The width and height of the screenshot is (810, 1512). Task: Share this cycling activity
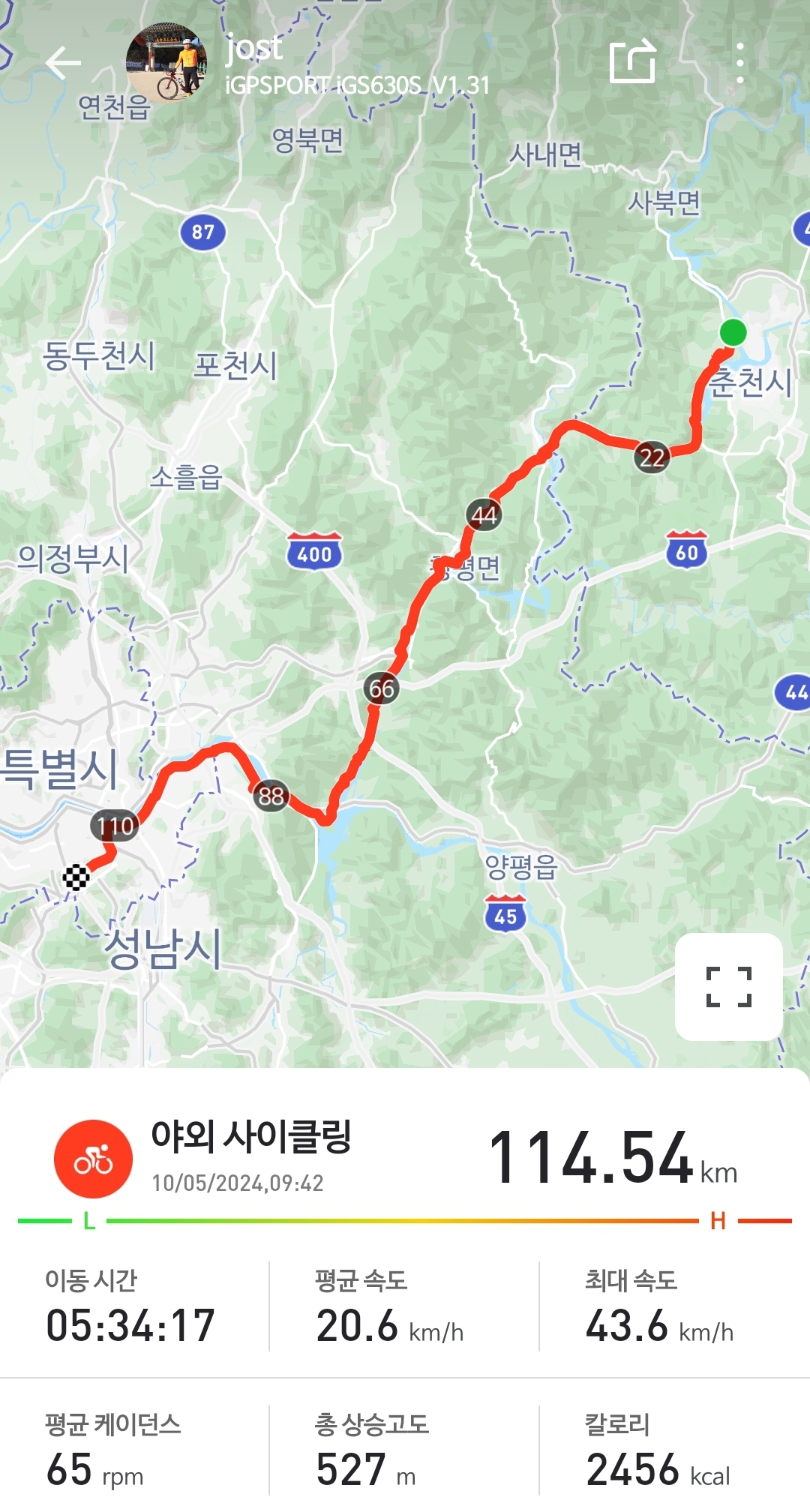coord(632,62)
